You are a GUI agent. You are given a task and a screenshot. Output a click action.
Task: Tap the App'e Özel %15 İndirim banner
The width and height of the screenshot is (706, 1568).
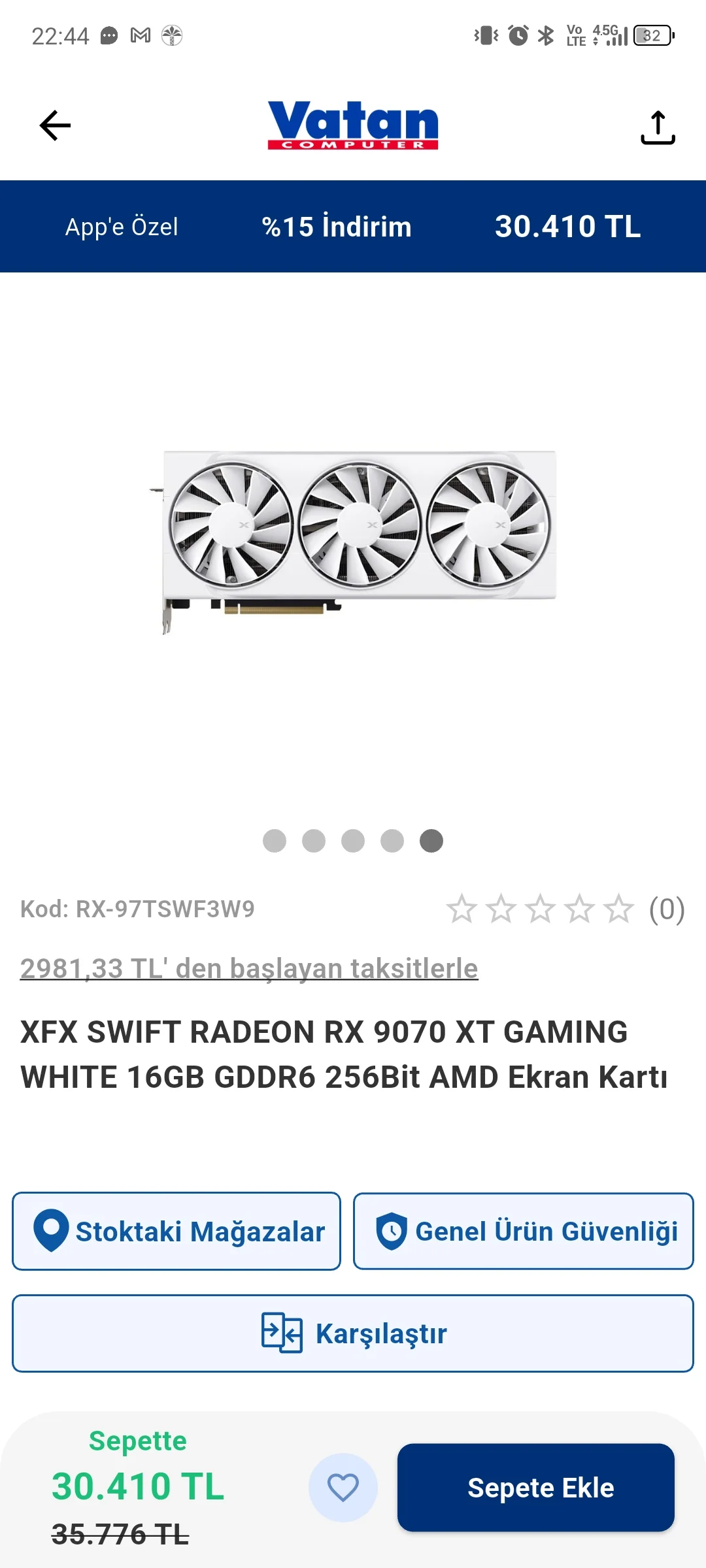point(353,227)
